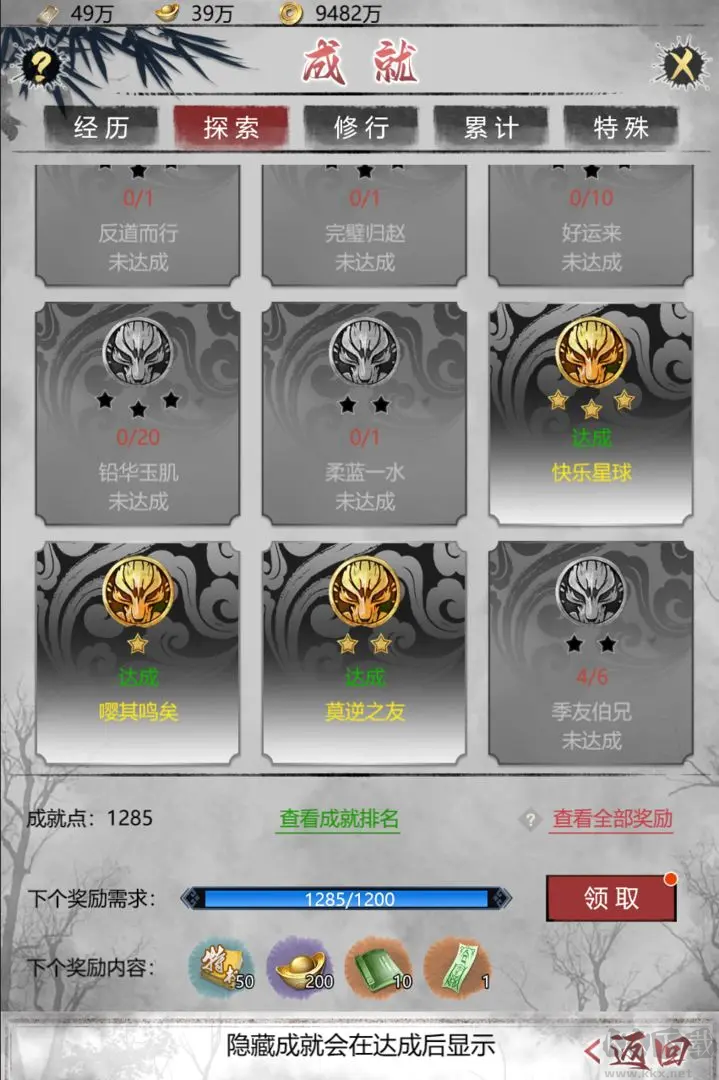Open the 柔蓝一水 achievement card
The image size is (719, 1080).
pyautogui.click(x=365, y=413)
